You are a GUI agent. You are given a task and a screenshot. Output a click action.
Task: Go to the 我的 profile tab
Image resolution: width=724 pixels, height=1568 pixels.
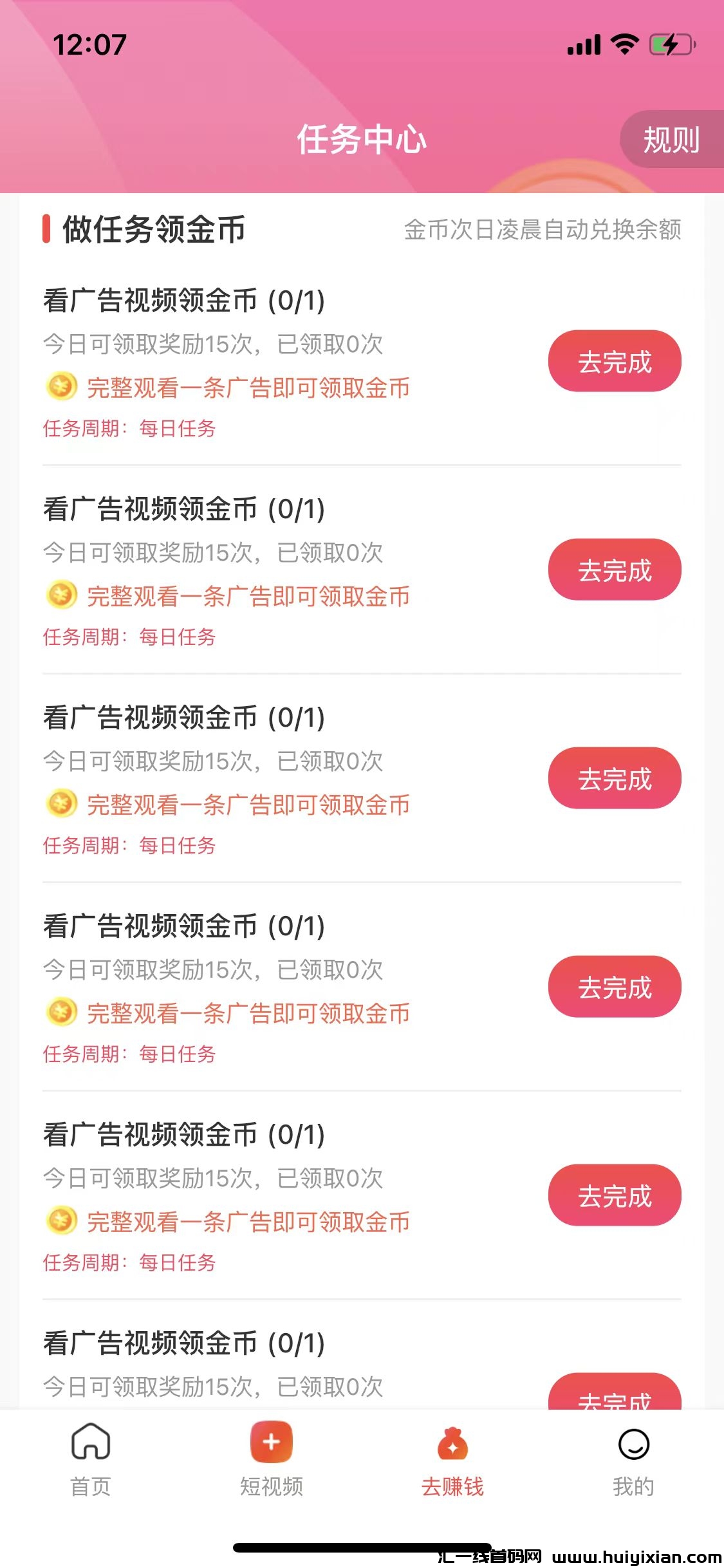click(x=633, y=1459)
